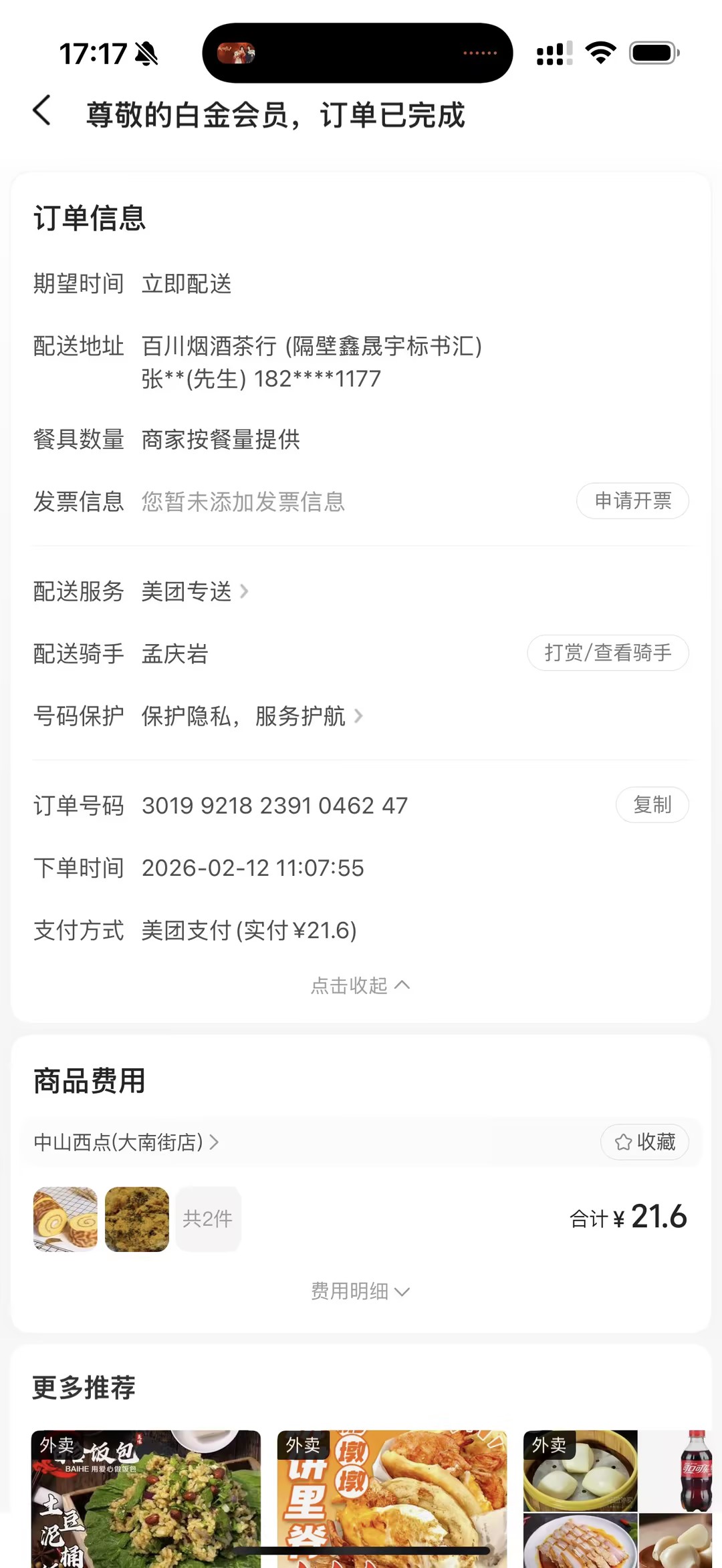Copy the order number with 复制

pos(652,805)
